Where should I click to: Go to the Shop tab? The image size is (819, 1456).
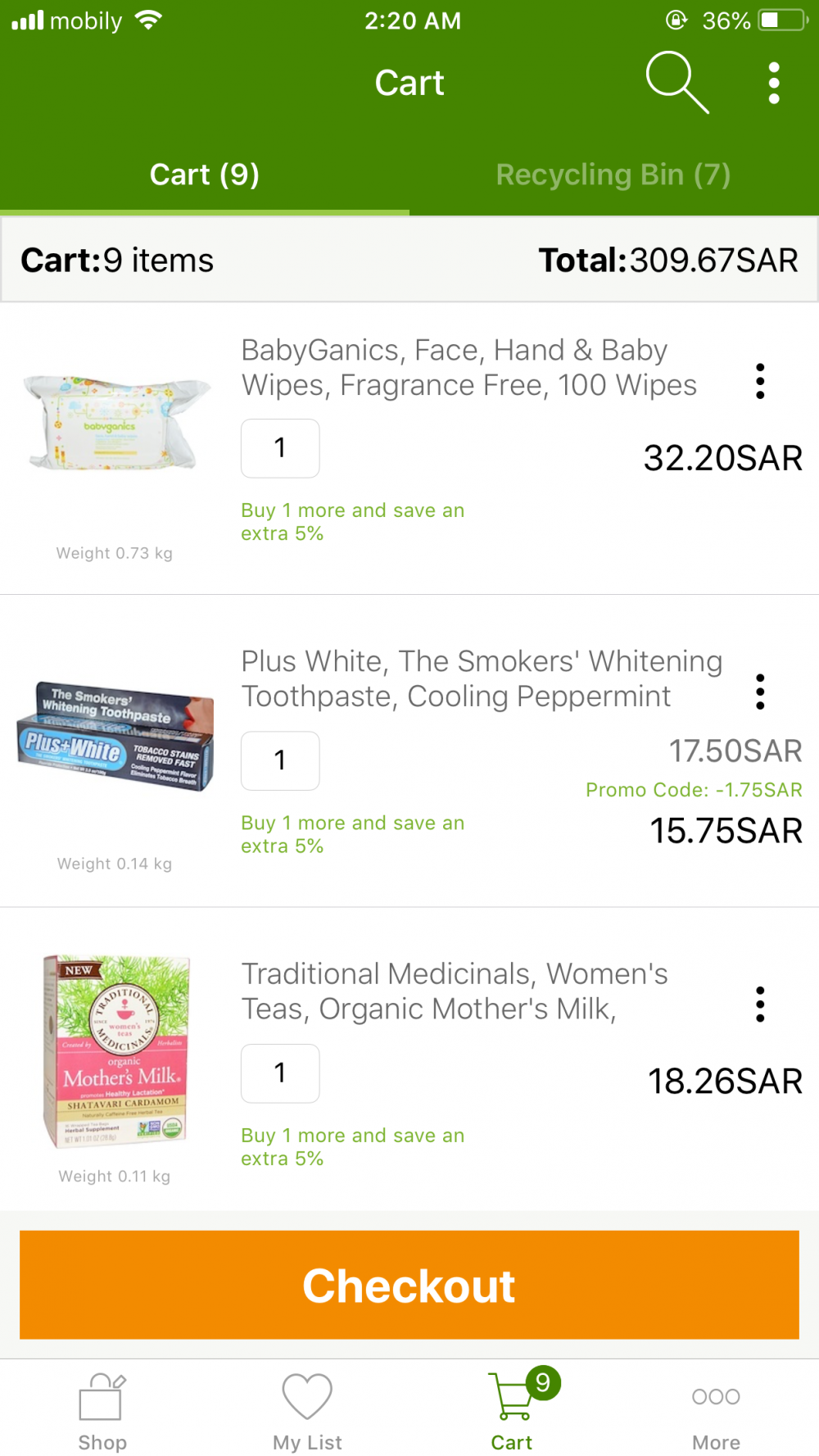pyautogui.click(x=102, y=1412)
